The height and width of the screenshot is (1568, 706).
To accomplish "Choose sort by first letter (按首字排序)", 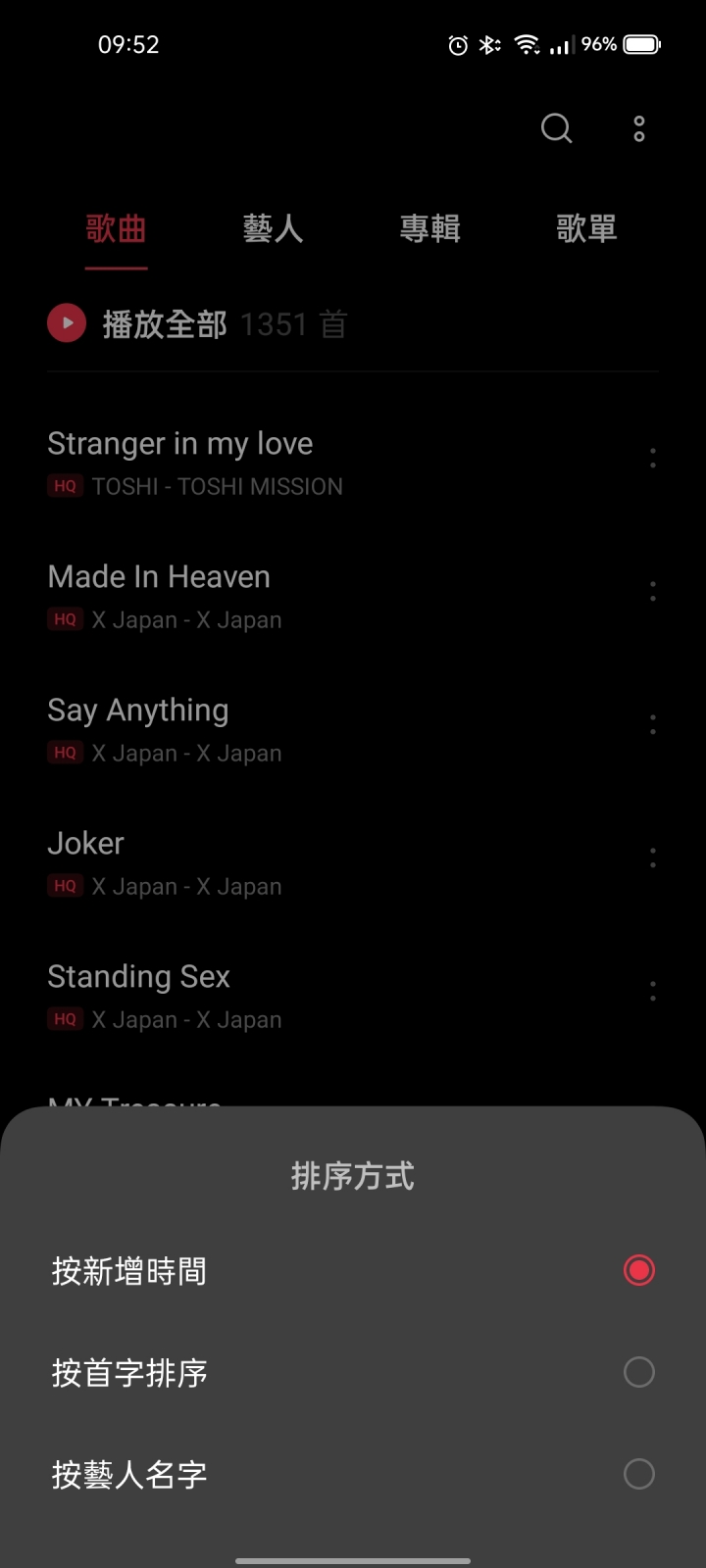I will point(353,1372).
